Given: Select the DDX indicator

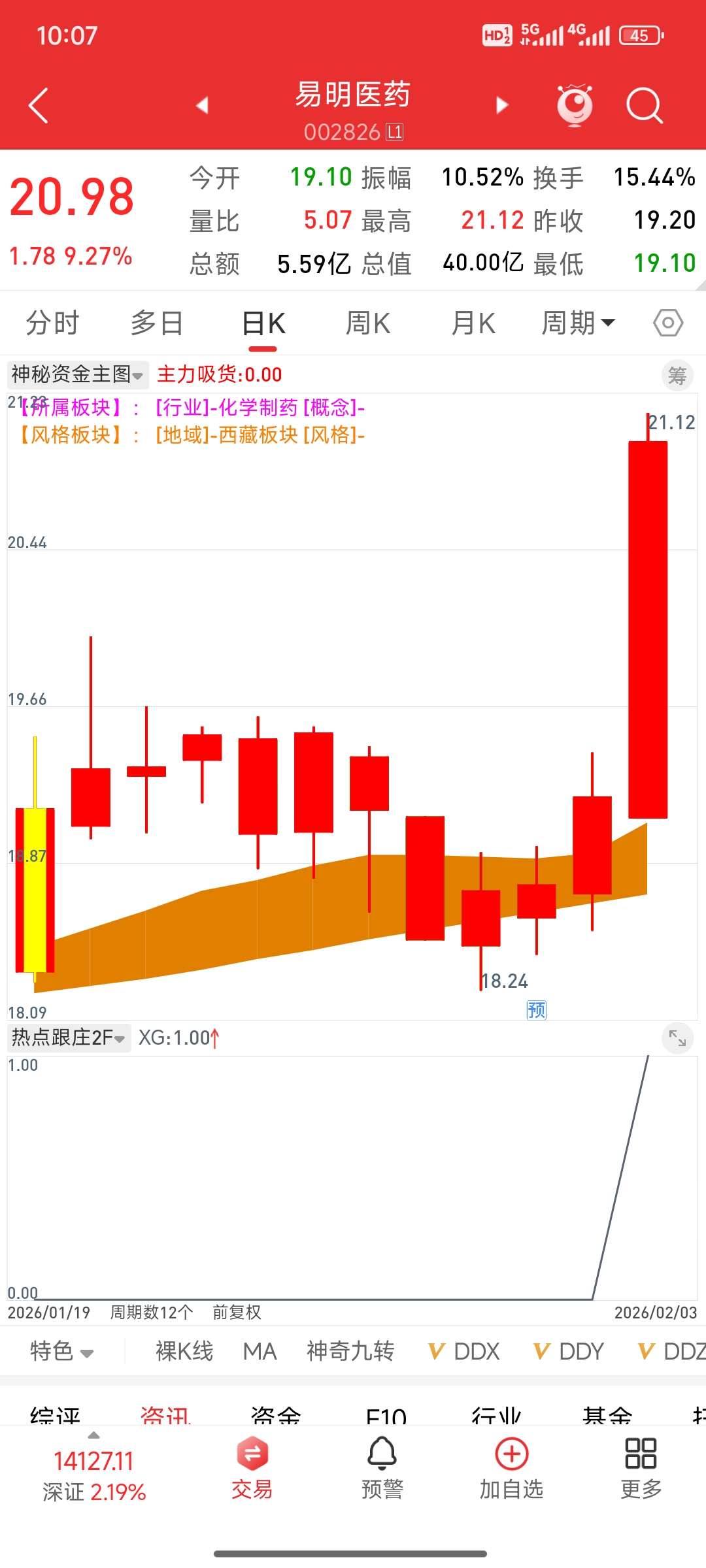Looking at the screenshot, I should click(x=464, y=1351).
